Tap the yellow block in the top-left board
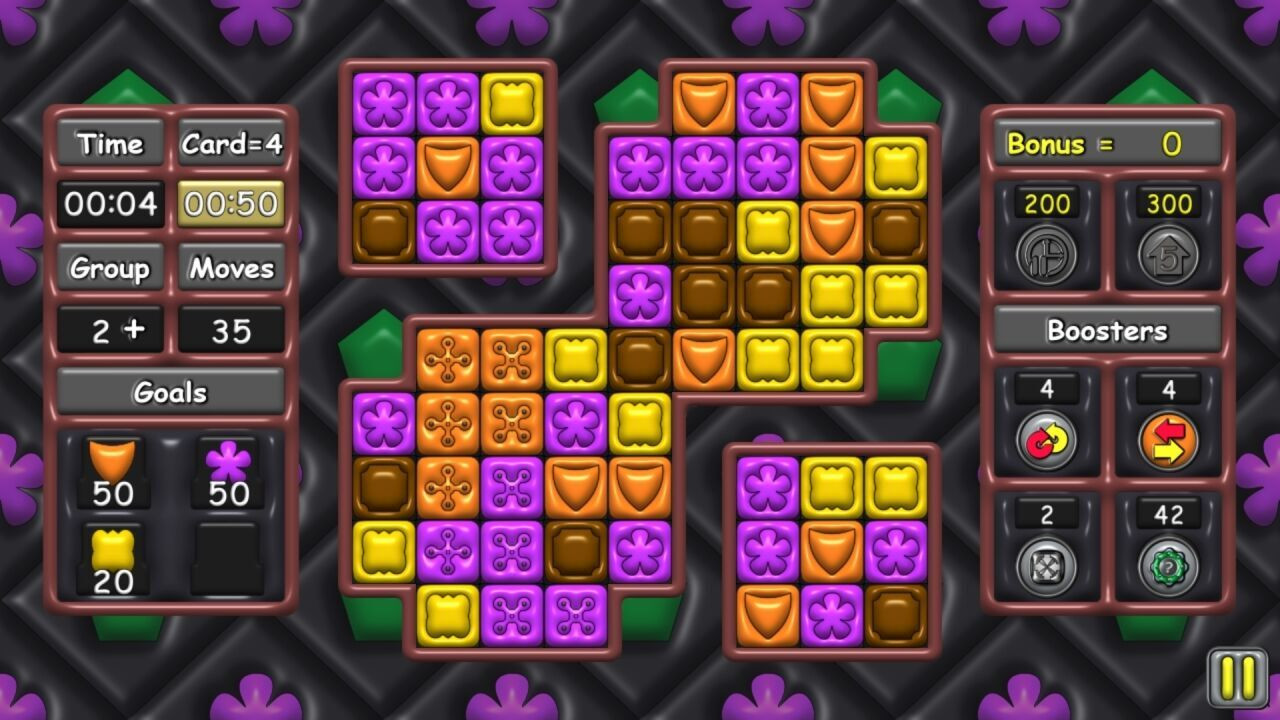1280x720 pixels. coord(512,103)
